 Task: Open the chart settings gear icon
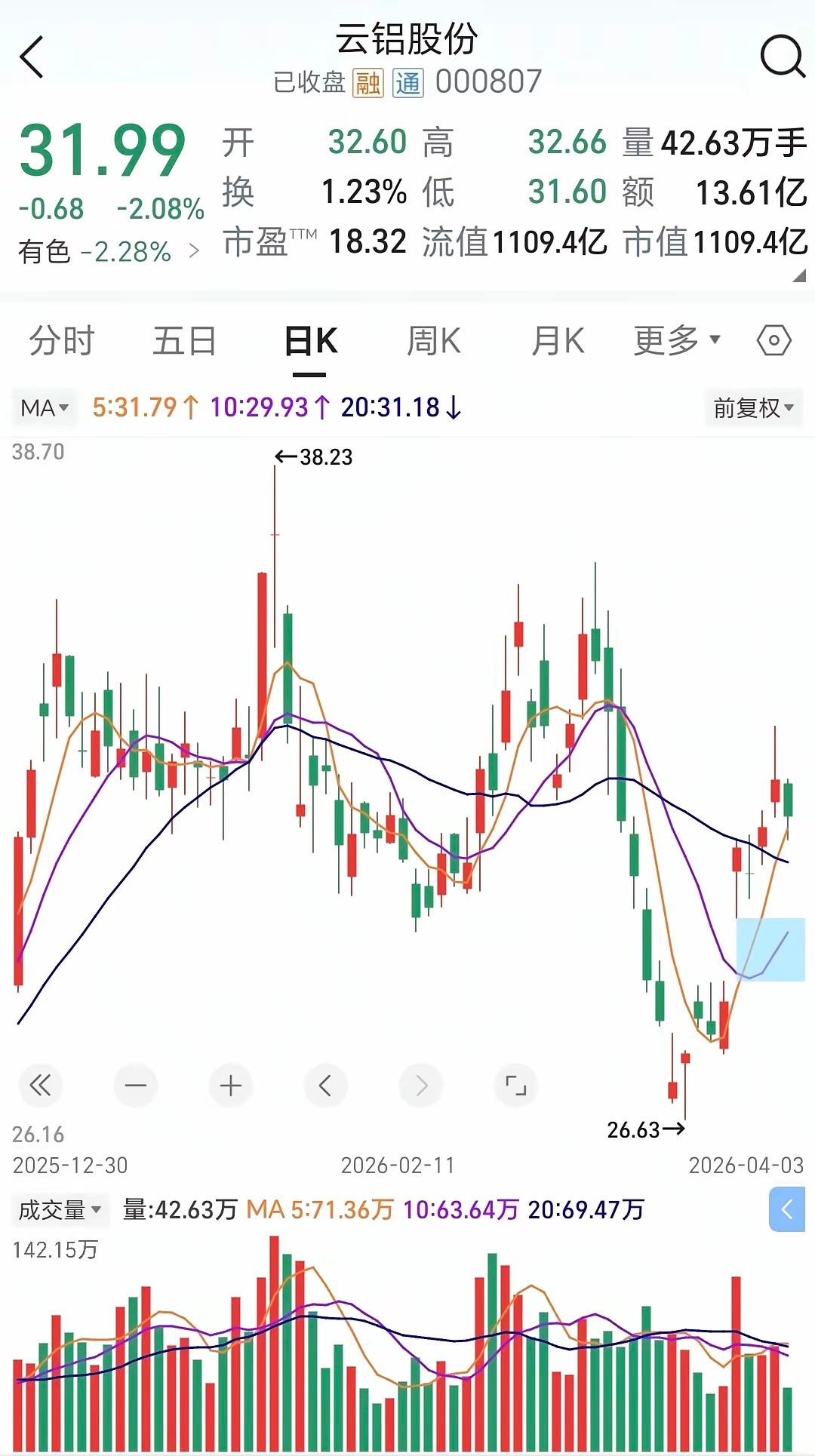point(774,341)
